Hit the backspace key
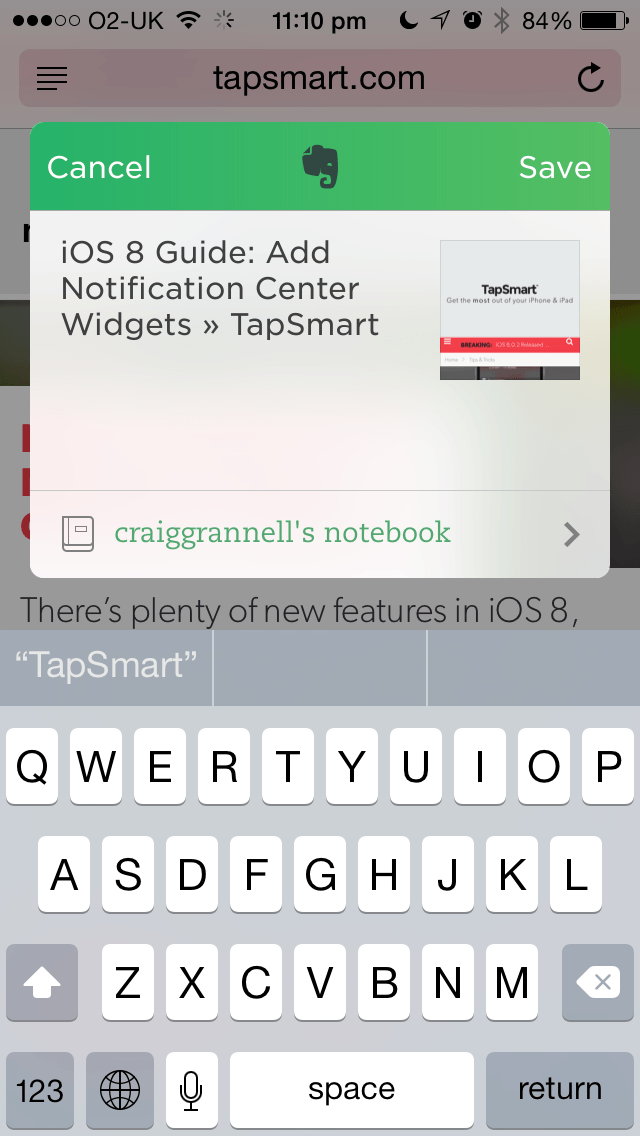The image size is (640, 1136). [x=598, y=982]
